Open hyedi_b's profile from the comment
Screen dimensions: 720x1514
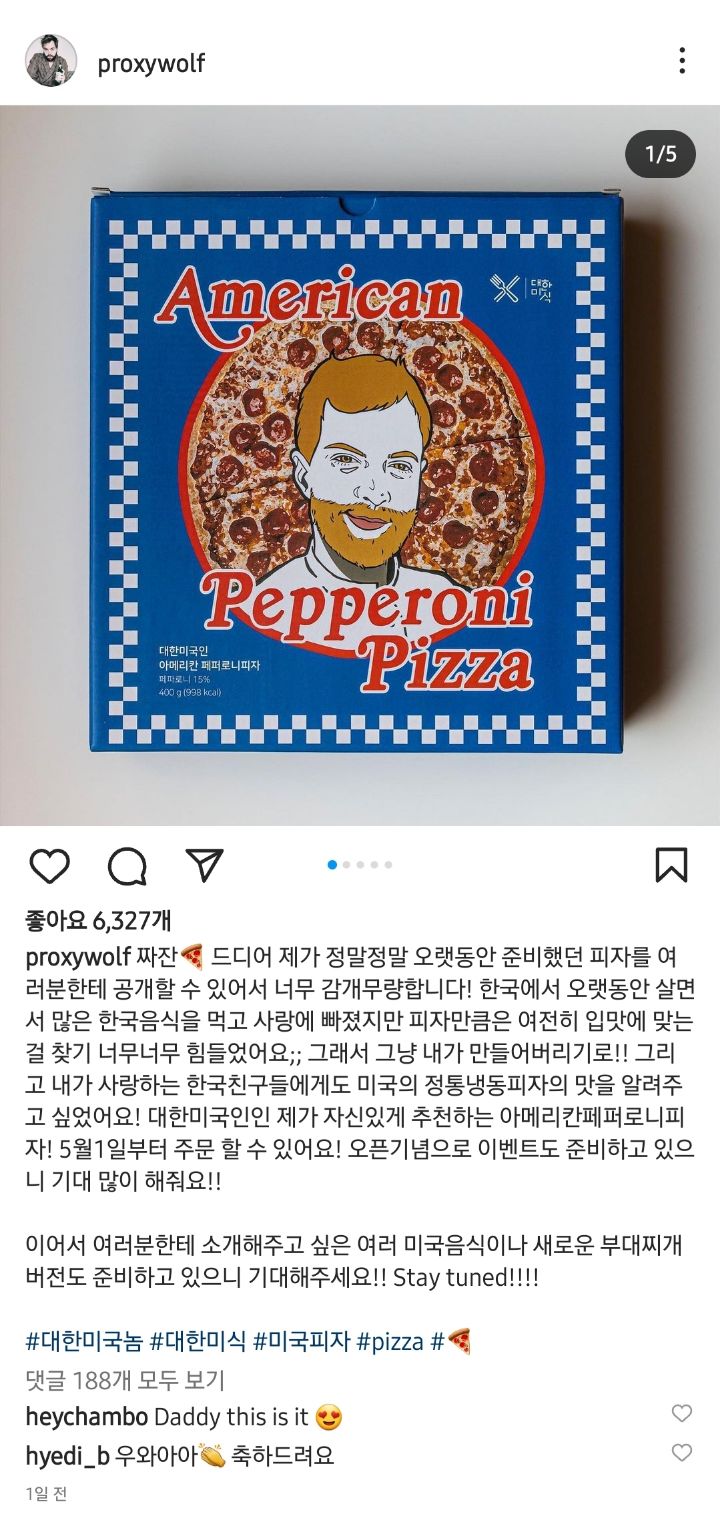(68, 1457)
